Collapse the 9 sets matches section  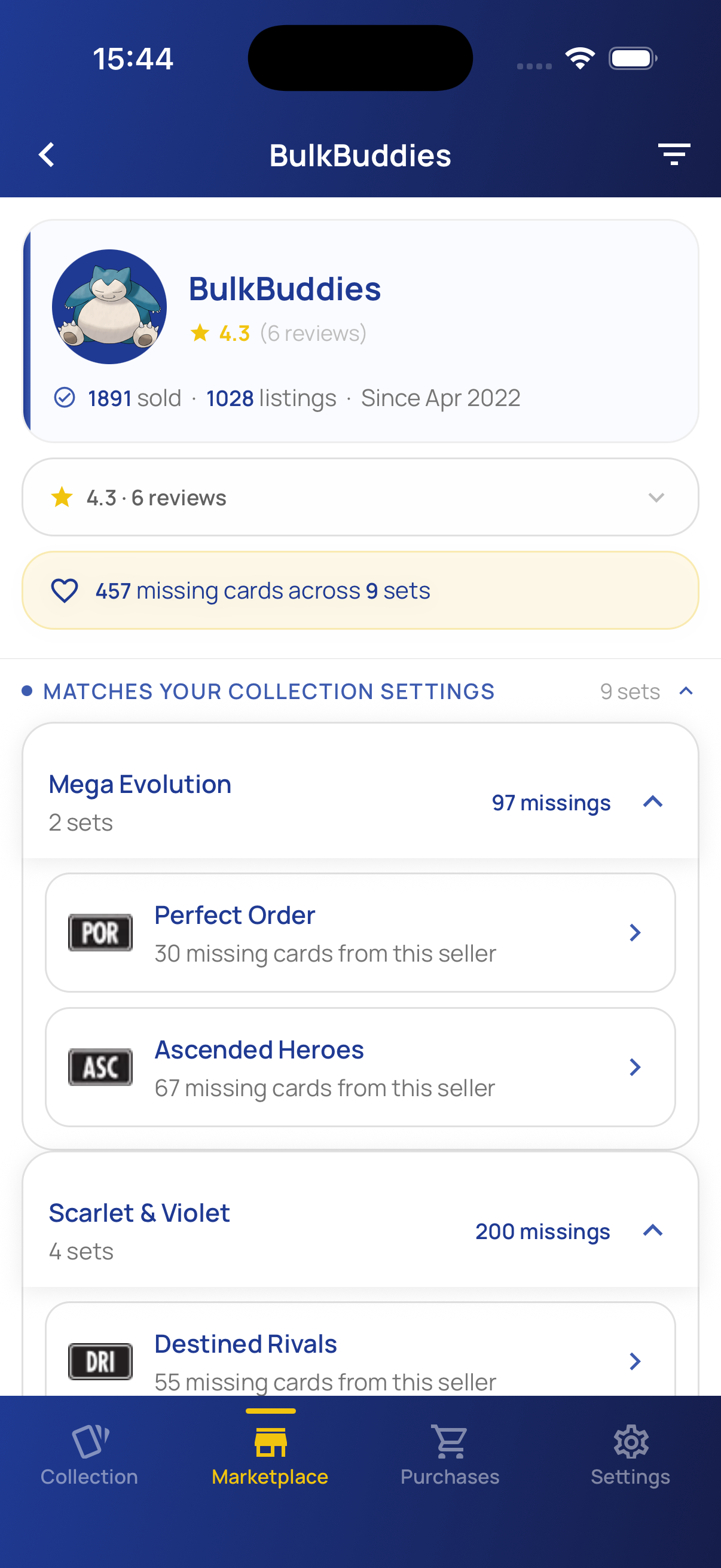(686, 691)
